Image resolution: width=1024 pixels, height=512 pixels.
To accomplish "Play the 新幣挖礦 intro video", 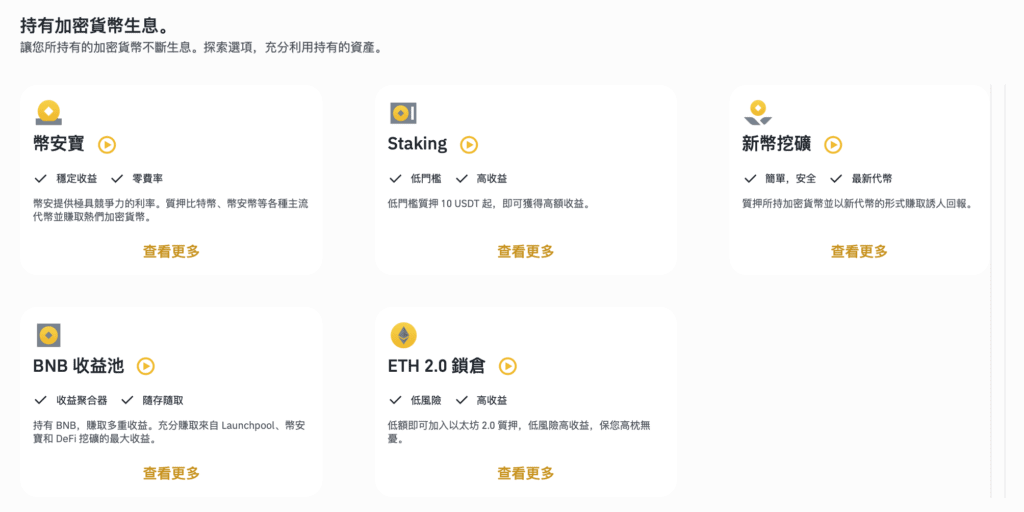I will 833,145.
